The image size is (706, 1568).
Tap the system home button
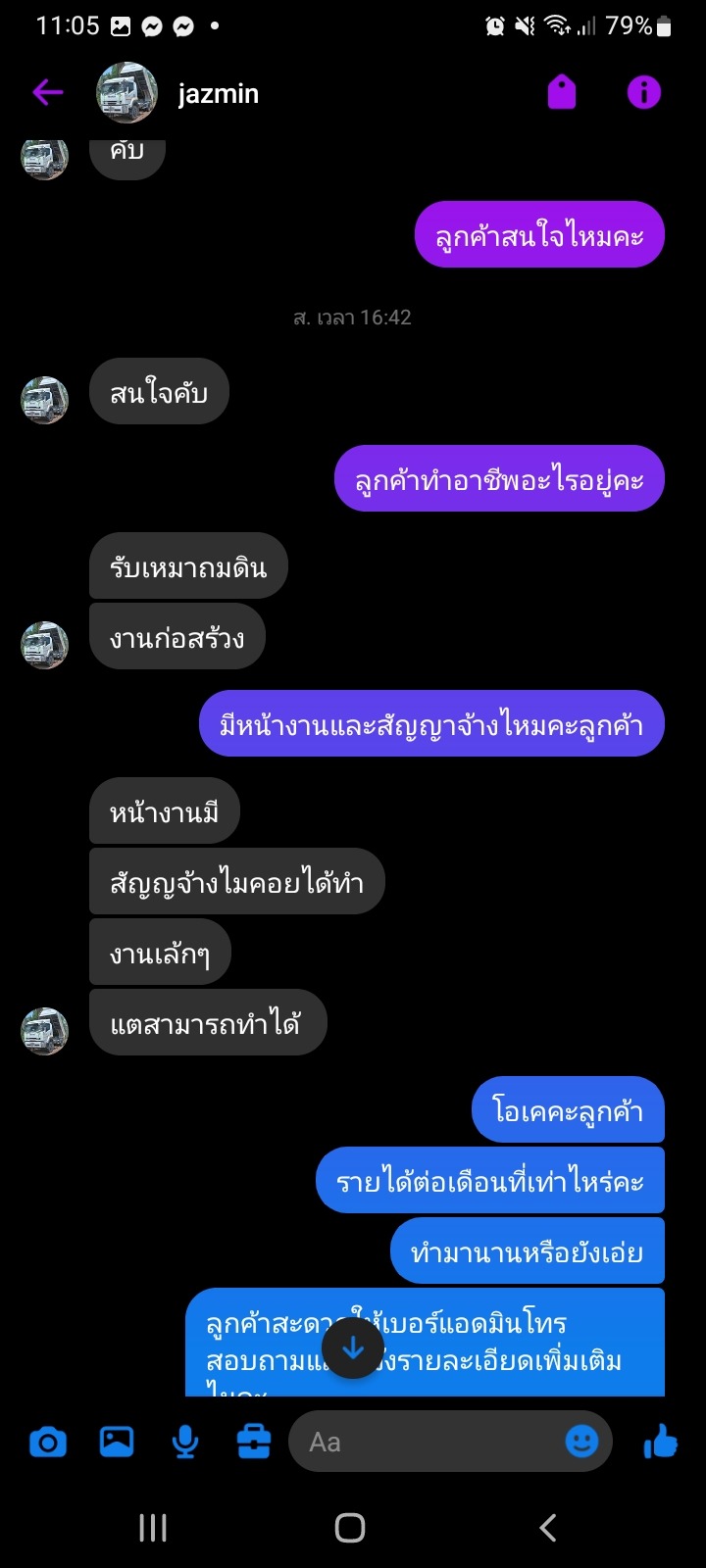coord(350,1527)
